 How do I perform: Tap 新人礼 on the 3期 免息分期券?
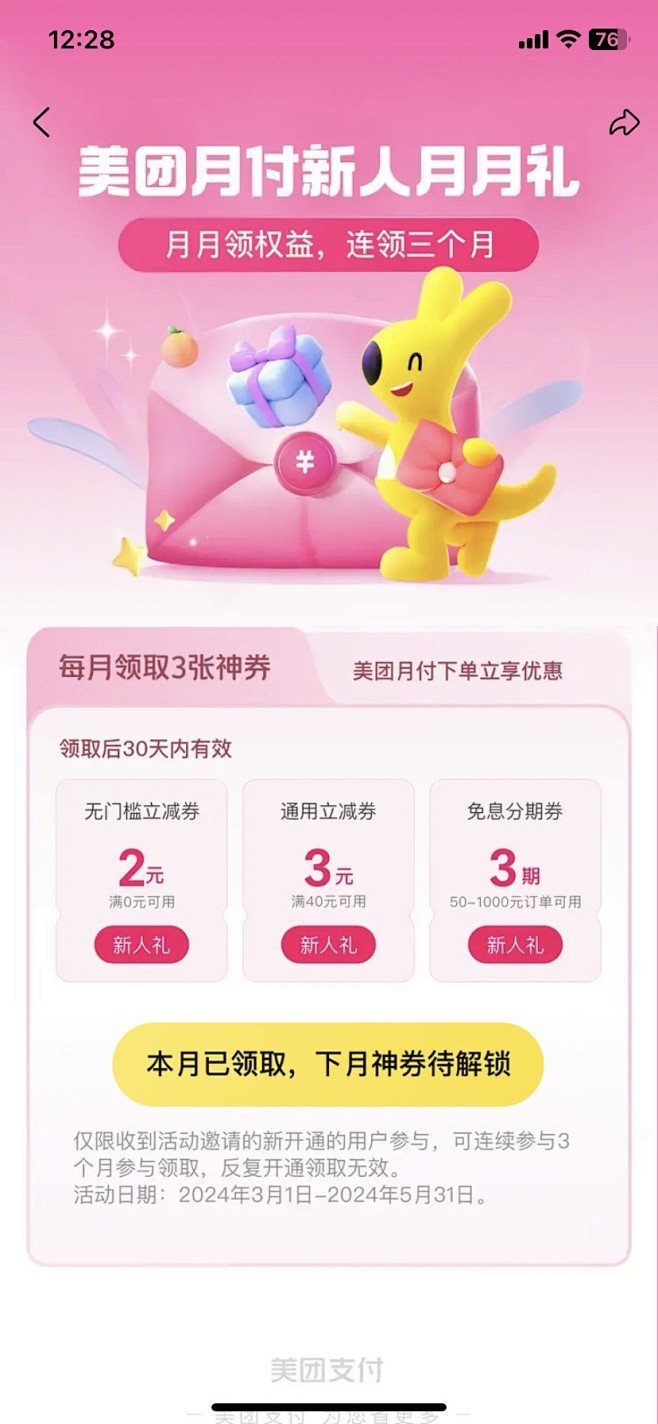pos(515,945)
